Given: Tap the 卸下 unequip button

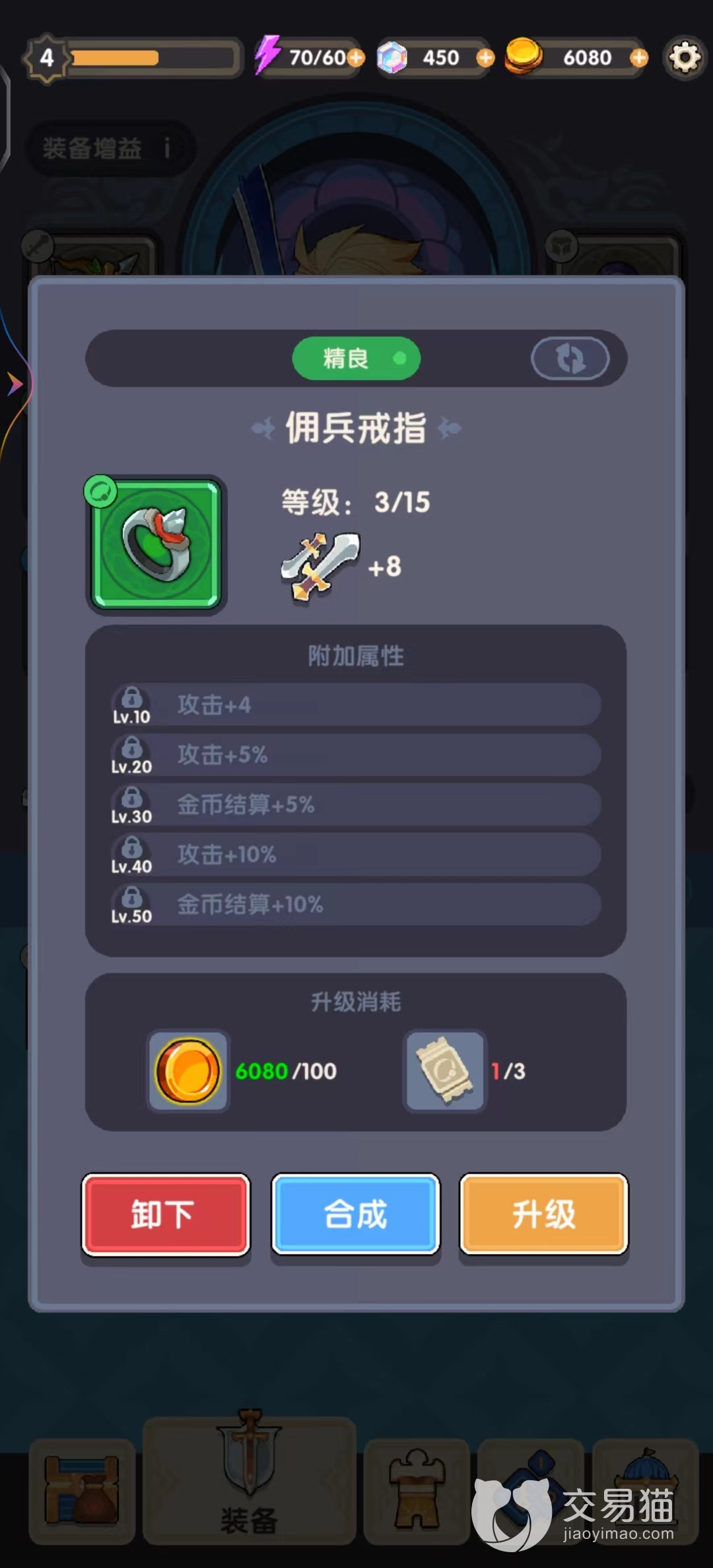Looking at the screenshot, I should 165,1215.
